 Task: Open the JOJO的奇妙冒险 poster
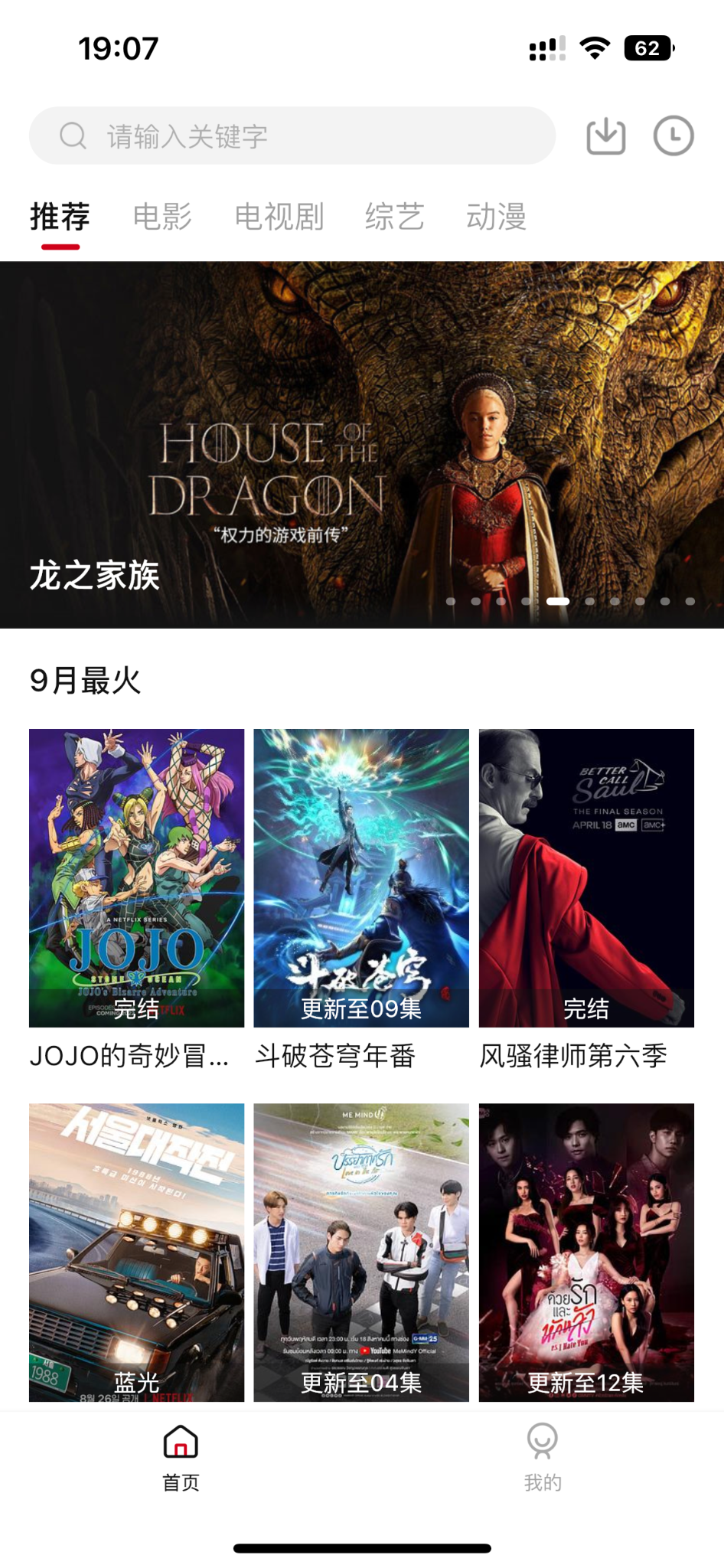coord(136,877)
